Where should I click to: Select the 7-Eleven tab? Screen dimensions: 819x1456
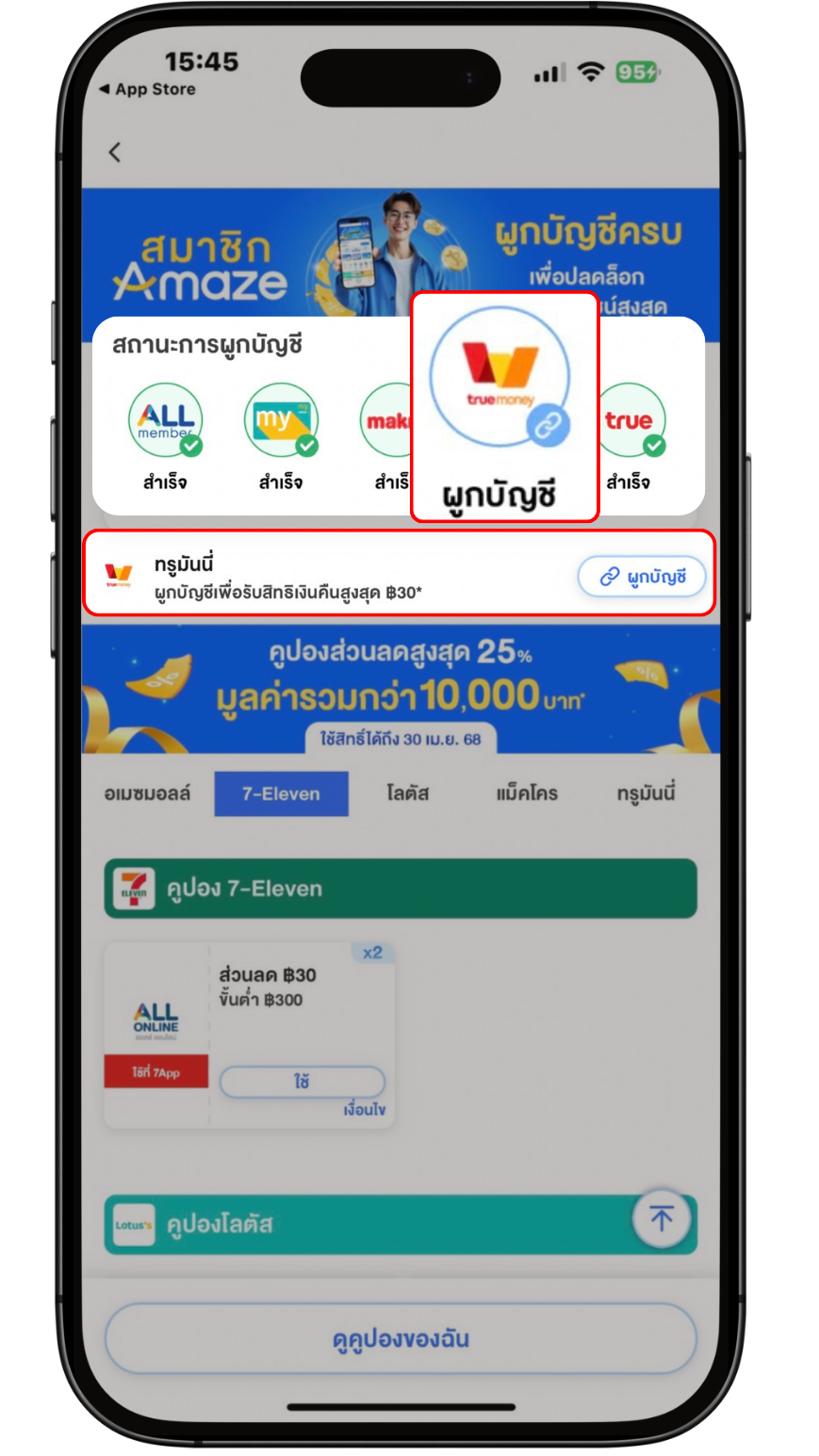pyautogui.click(x=281, y=793)
